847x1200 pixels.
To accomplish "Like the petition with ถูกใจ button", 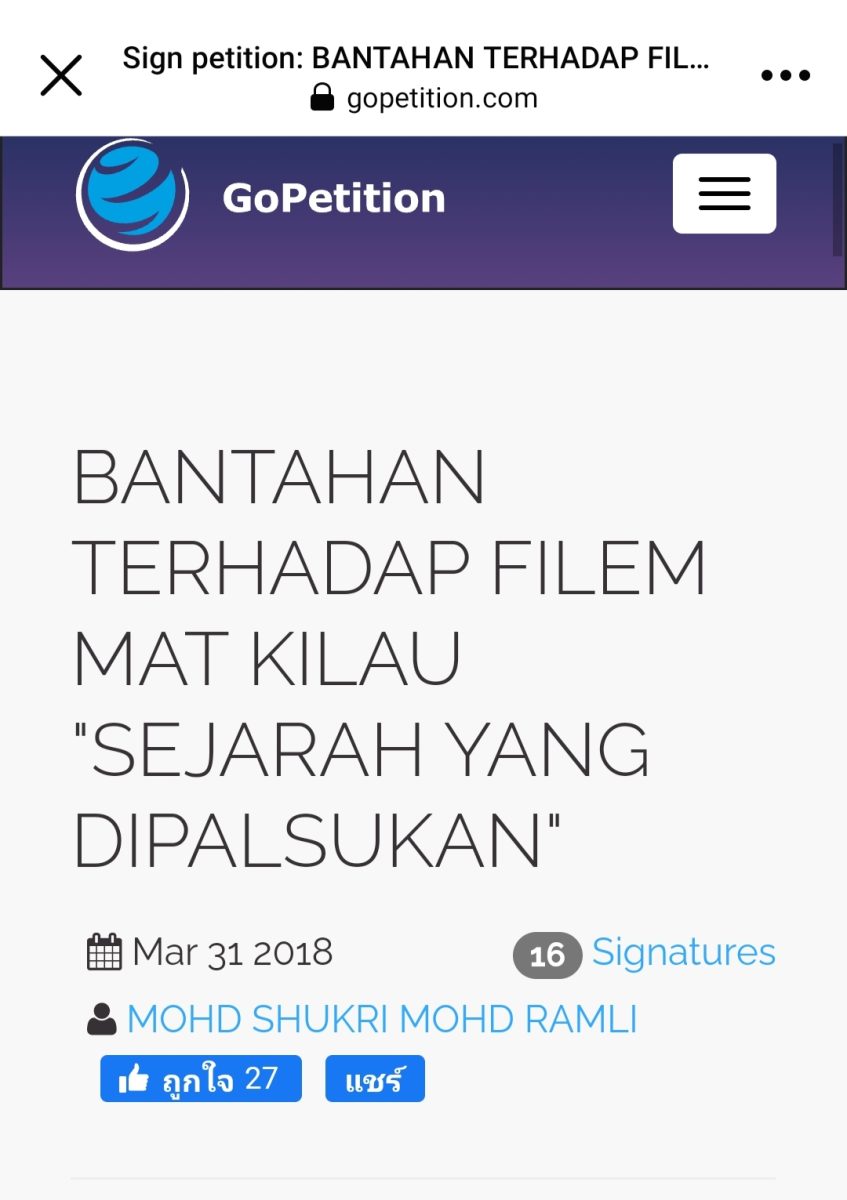I will 200,1078.
